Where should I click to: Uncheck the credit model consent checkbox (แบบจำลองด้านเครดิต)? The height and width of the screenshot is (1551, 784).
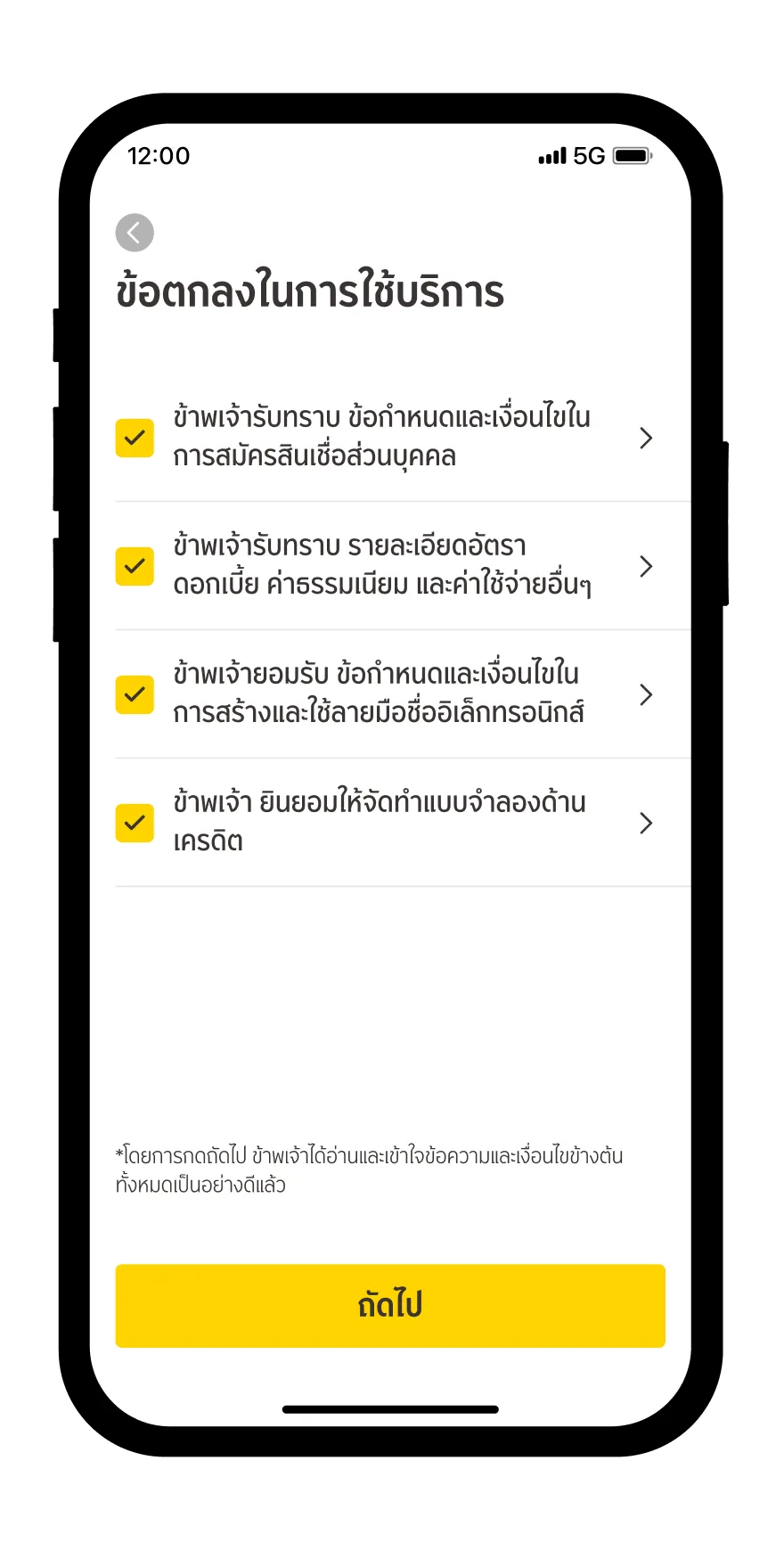[135, 823]
